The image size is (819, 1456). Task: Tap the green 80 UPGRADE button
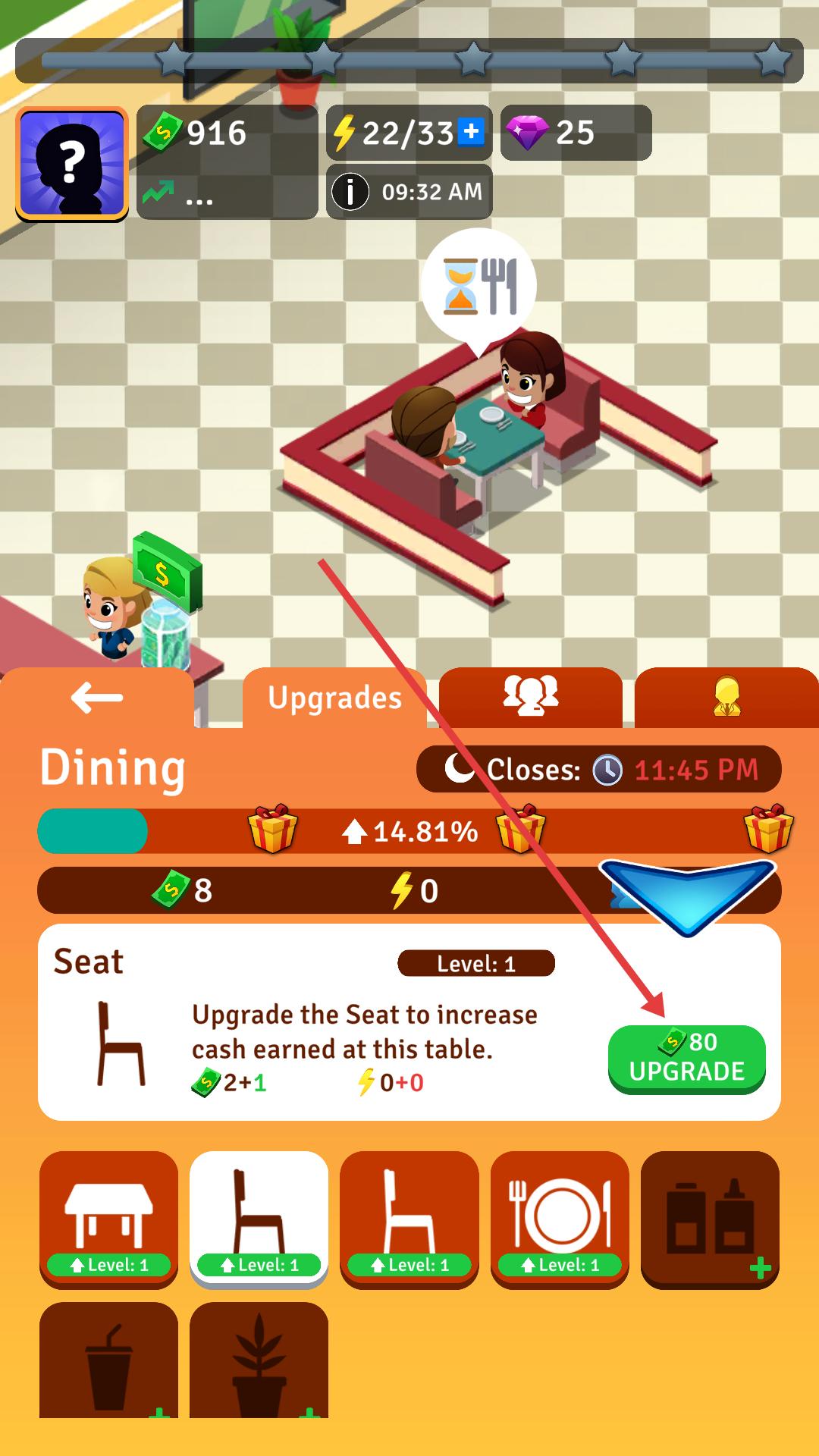(x=686, y=1058)
